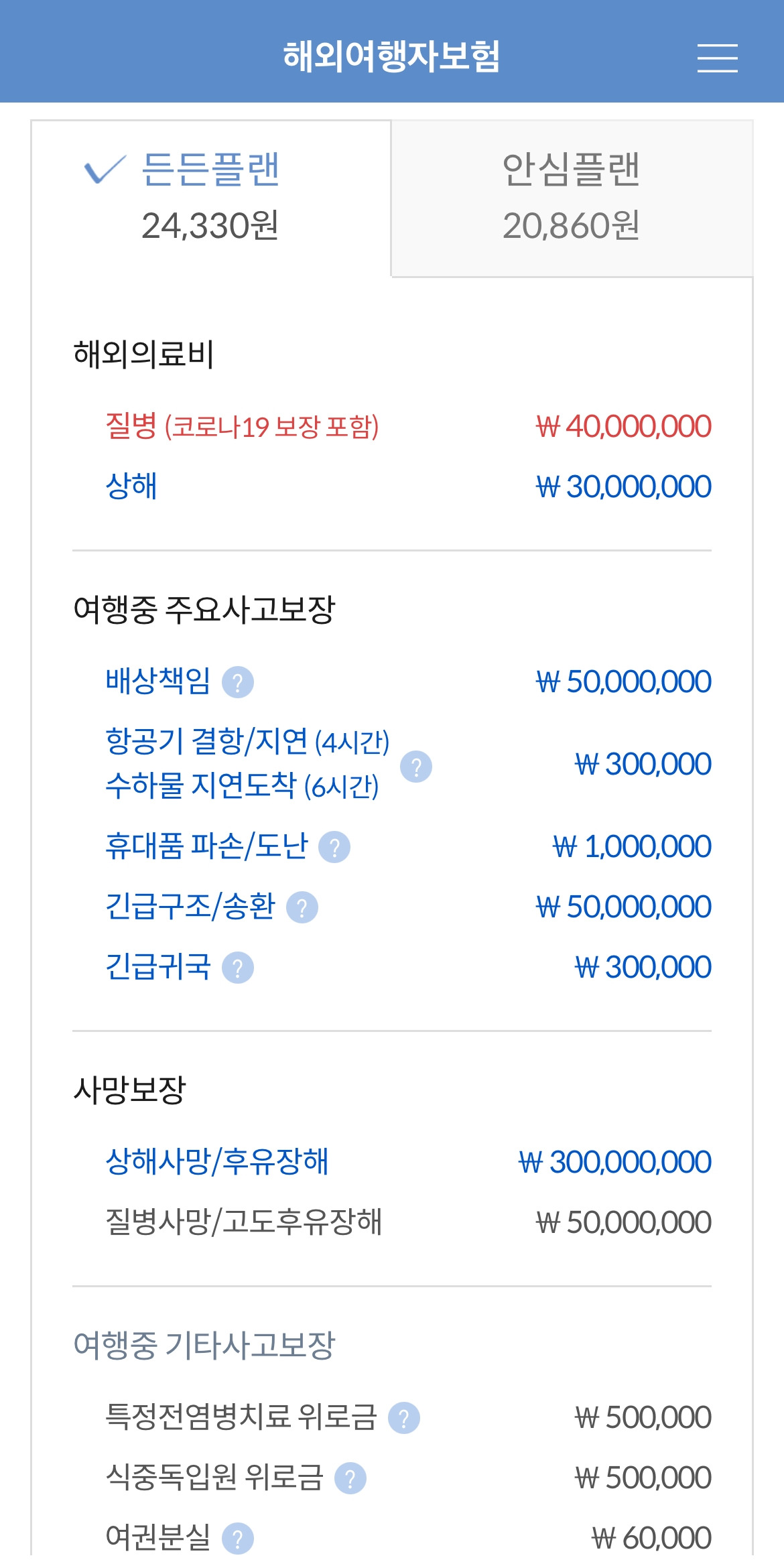The width and height of the screenshot is (784, 1564).
Task: Open help for 휴대품 파손/도난
Action: point(334,847)
